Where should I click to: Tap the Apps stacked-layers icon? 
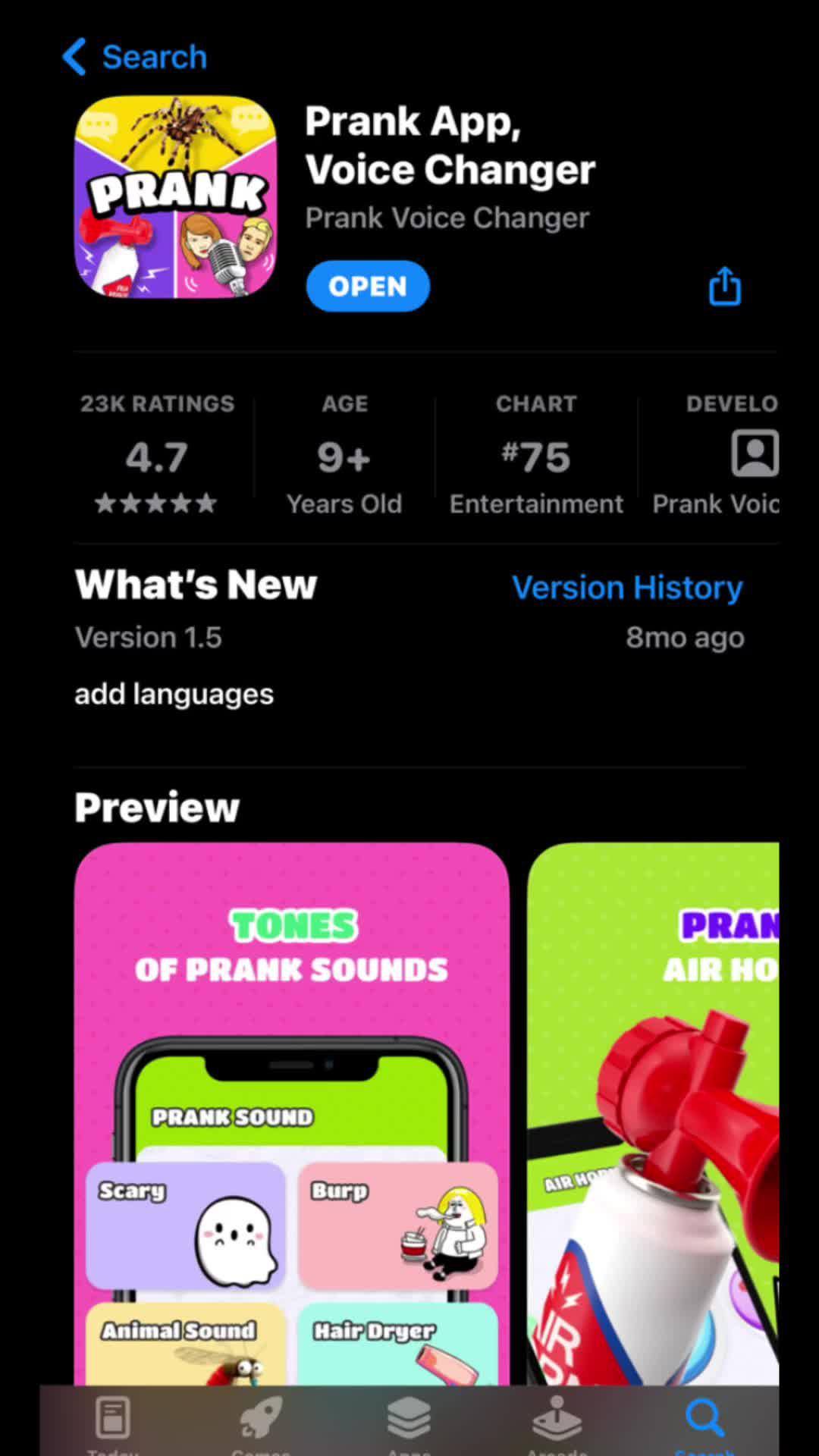point(408,1416)
